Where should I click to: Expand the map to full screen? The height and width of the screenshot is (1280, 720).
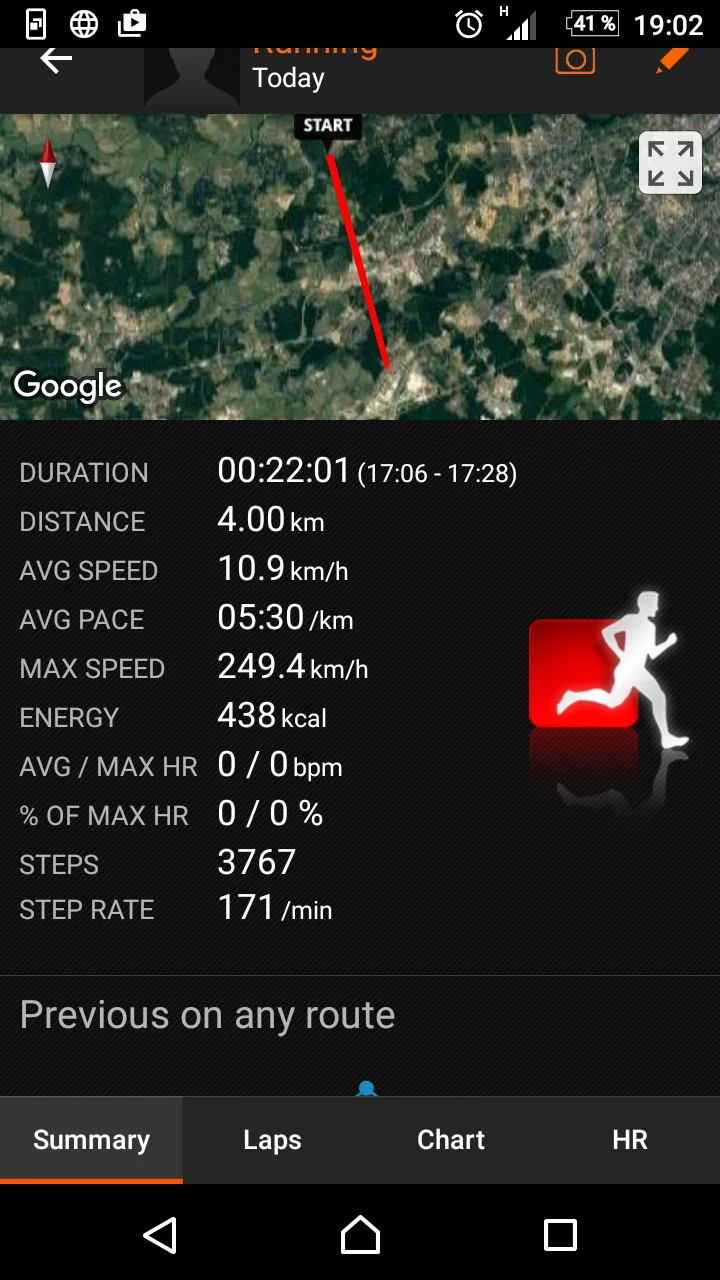pos(670,163)
